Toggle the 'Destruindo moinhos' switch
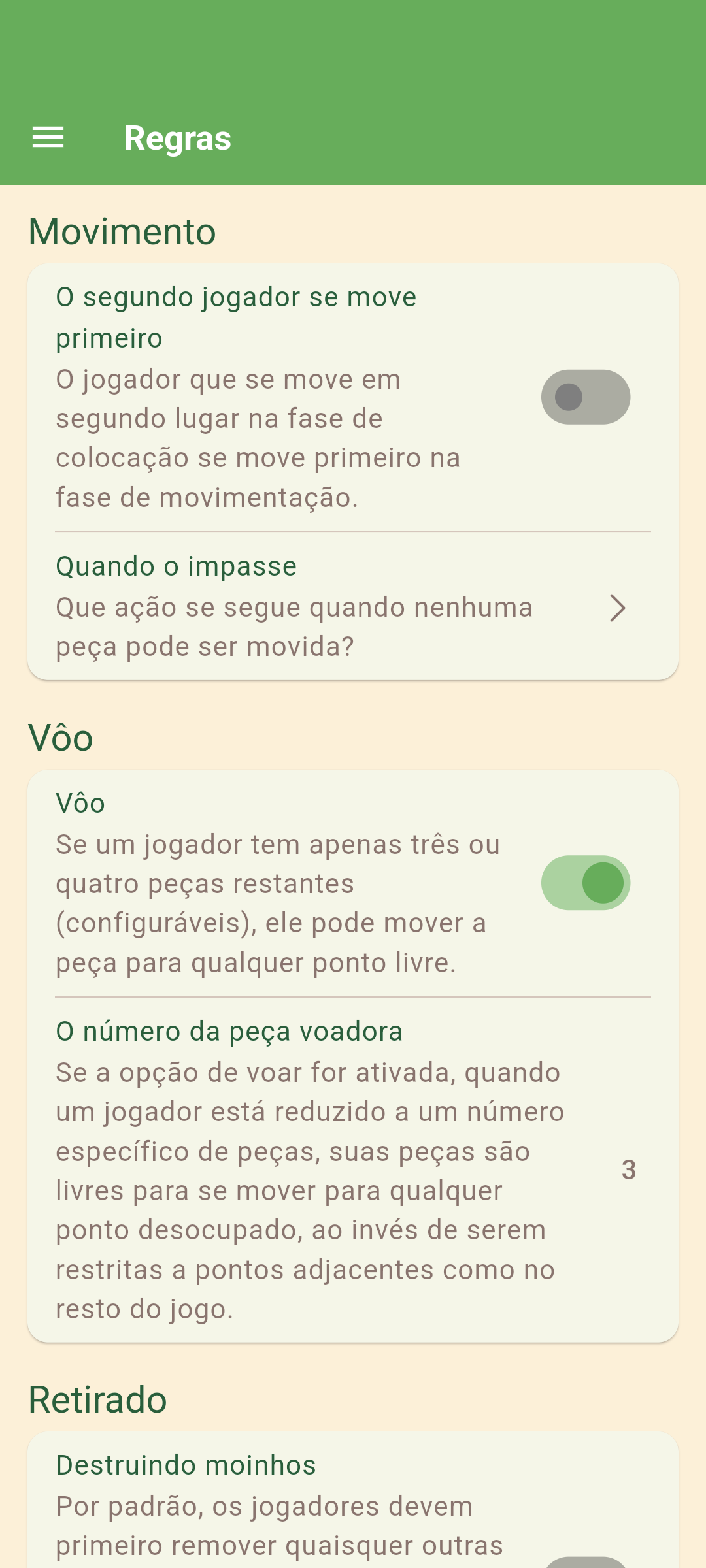Image resolution: width=706 pixels, height=1568 pixels. coord(585,1561)
